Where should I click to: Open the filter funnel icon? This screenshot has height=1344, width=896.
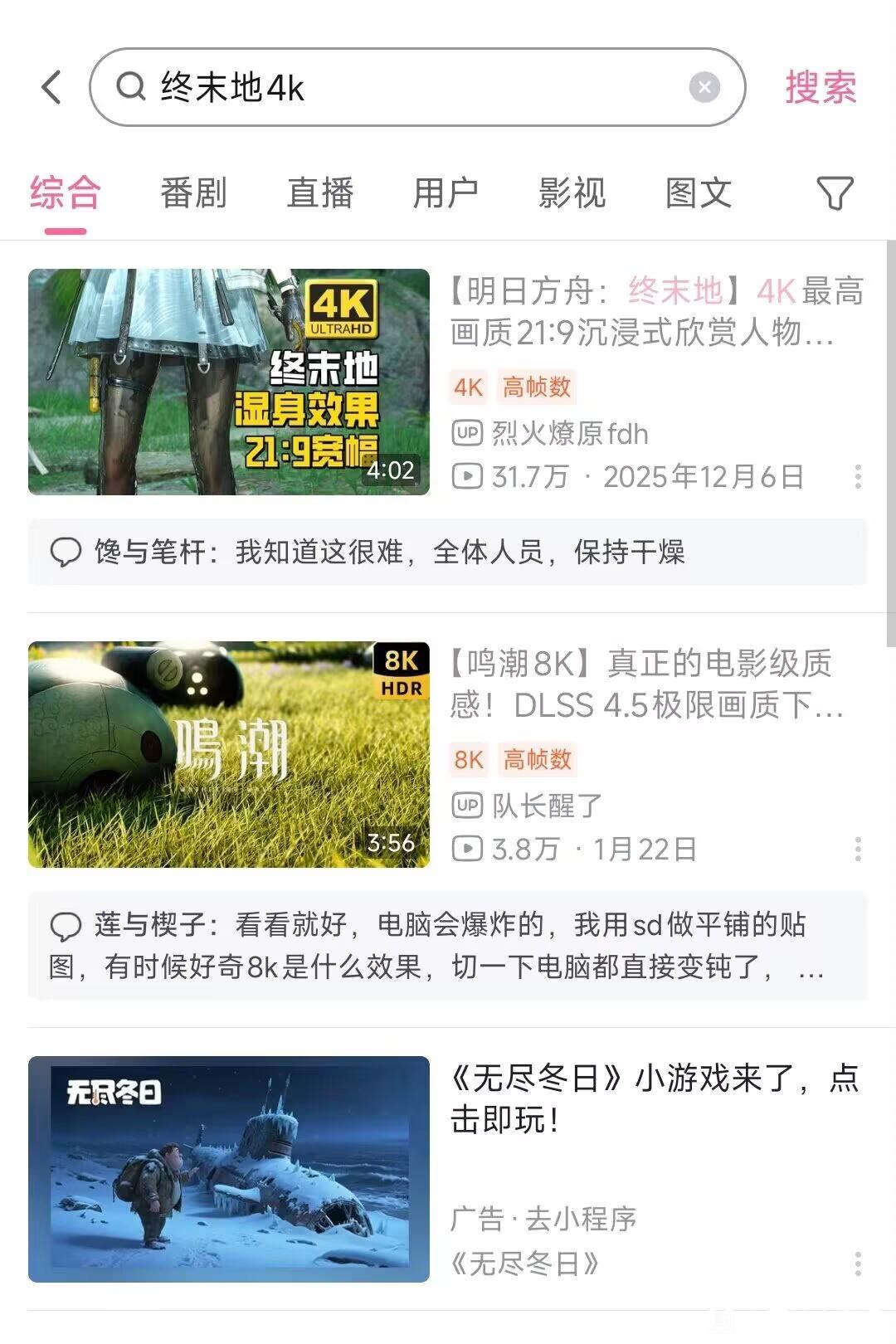(835, 193)
